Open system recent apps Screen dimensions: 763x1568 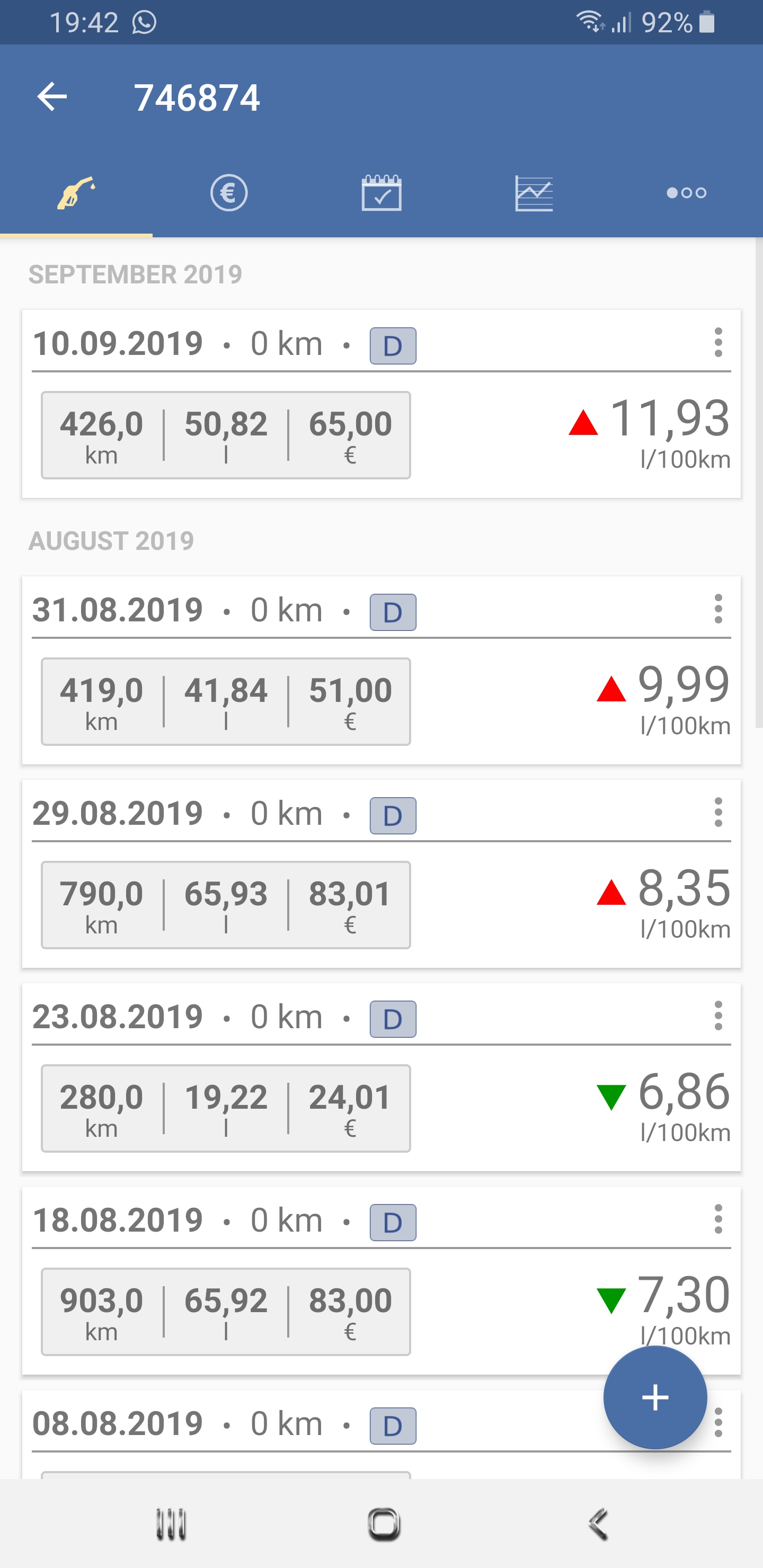tap(171, 1524)
